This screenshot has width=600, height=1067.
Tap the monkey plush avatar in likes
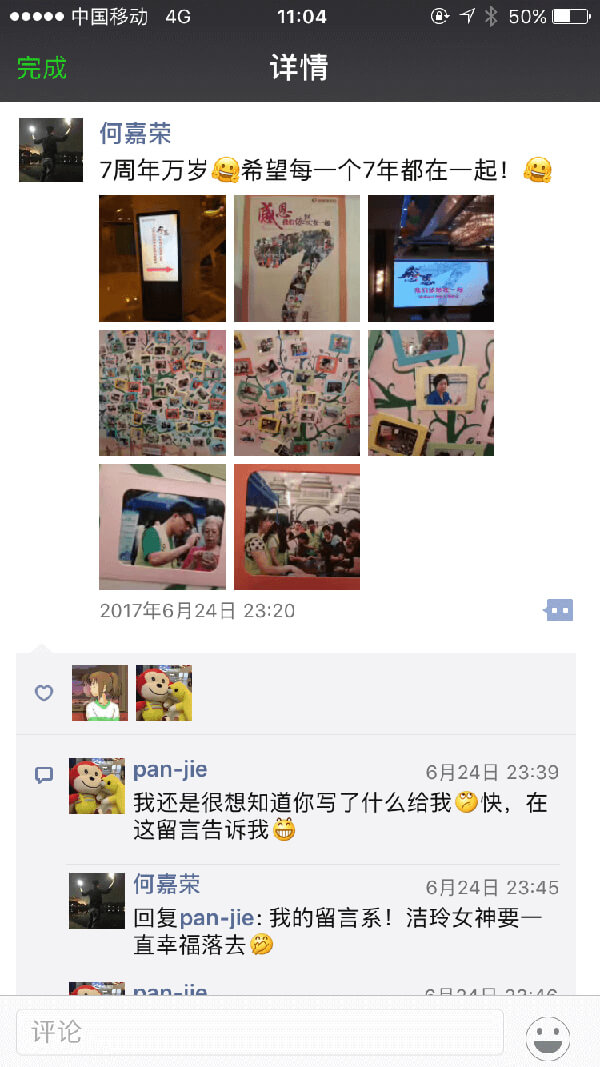(x=164, y=693)
